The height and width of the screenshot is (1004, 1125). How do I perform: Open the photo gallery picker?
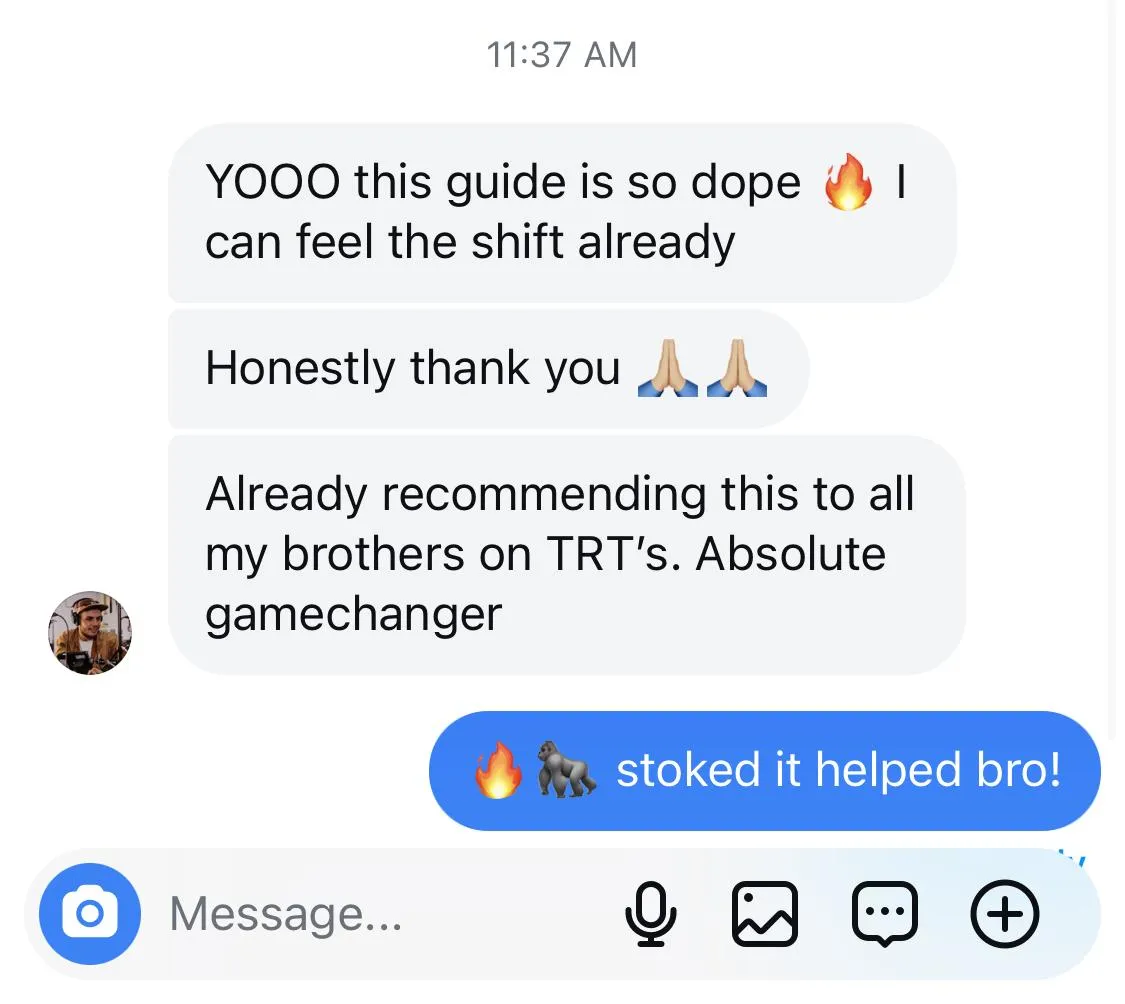765,914
